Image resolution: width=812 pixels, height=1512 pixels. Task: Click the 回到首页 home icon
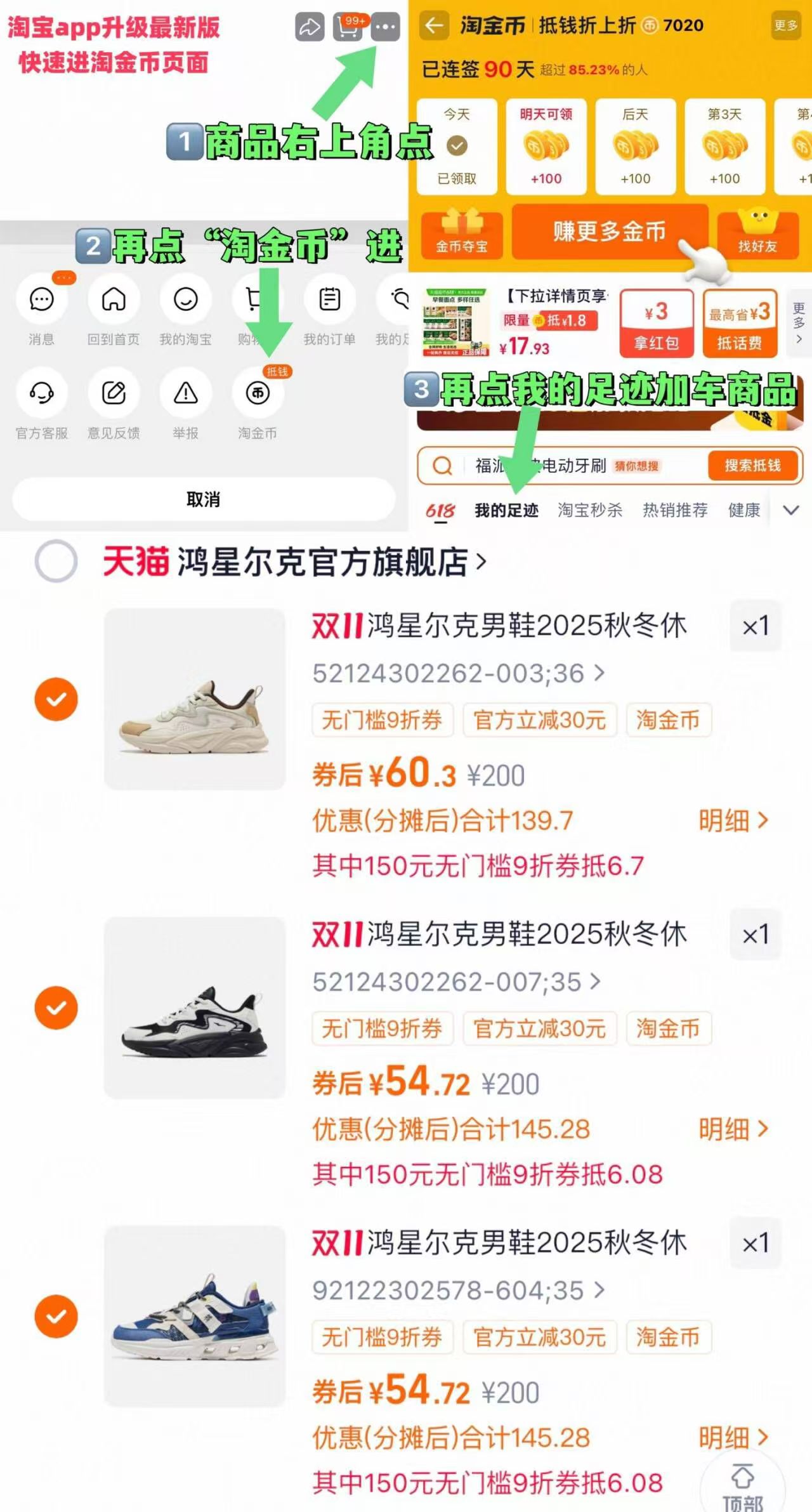pyautogui.click(x=113, y=299)
